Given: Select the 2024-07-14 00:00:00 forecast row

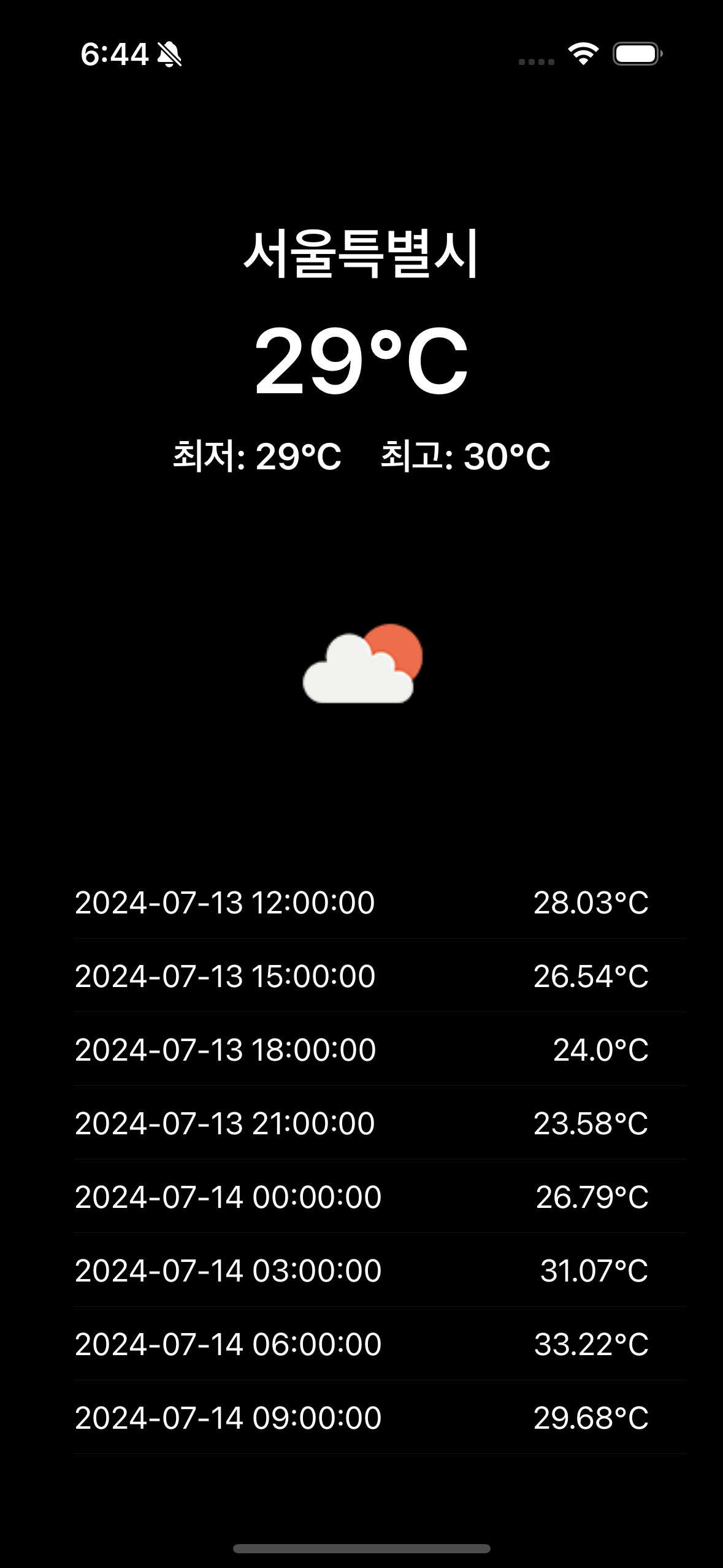Looking at the screenshot, I should click(361, 1197).
